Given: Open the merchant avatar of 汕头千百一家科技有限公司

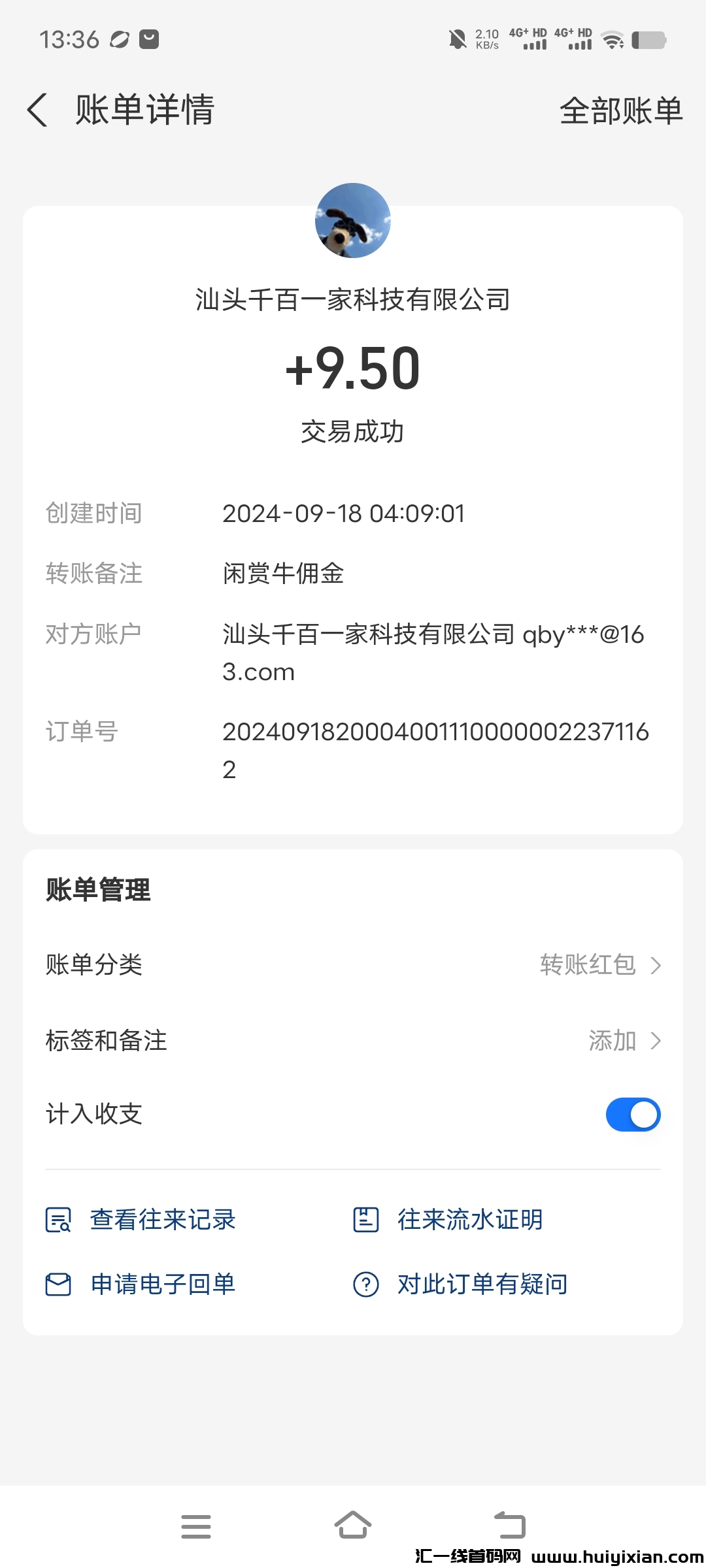Looking at the screenshot, I should coord(353,220).
